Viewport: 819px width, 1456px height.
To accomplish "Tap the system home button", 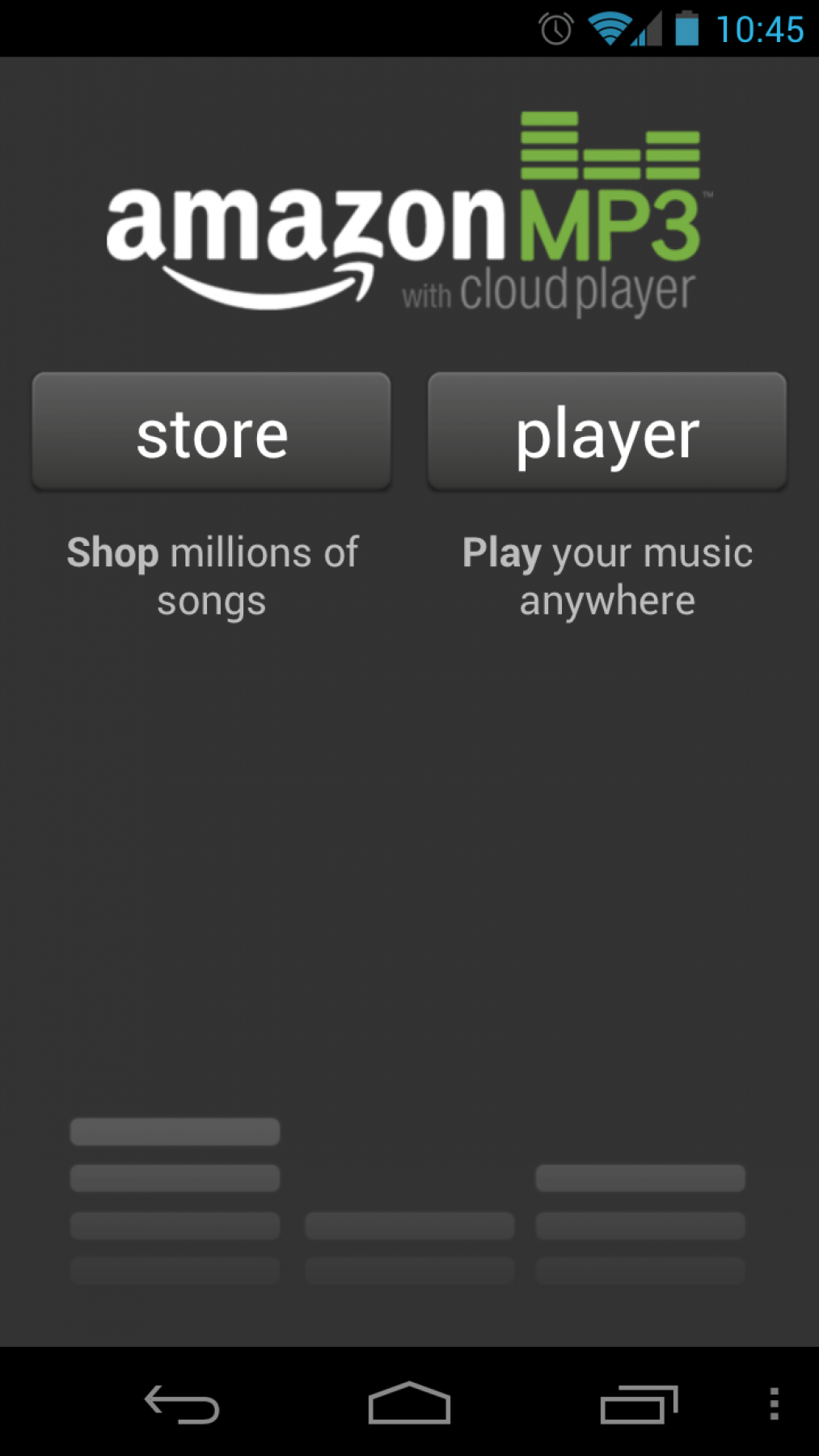I will tap(409, 1403).
